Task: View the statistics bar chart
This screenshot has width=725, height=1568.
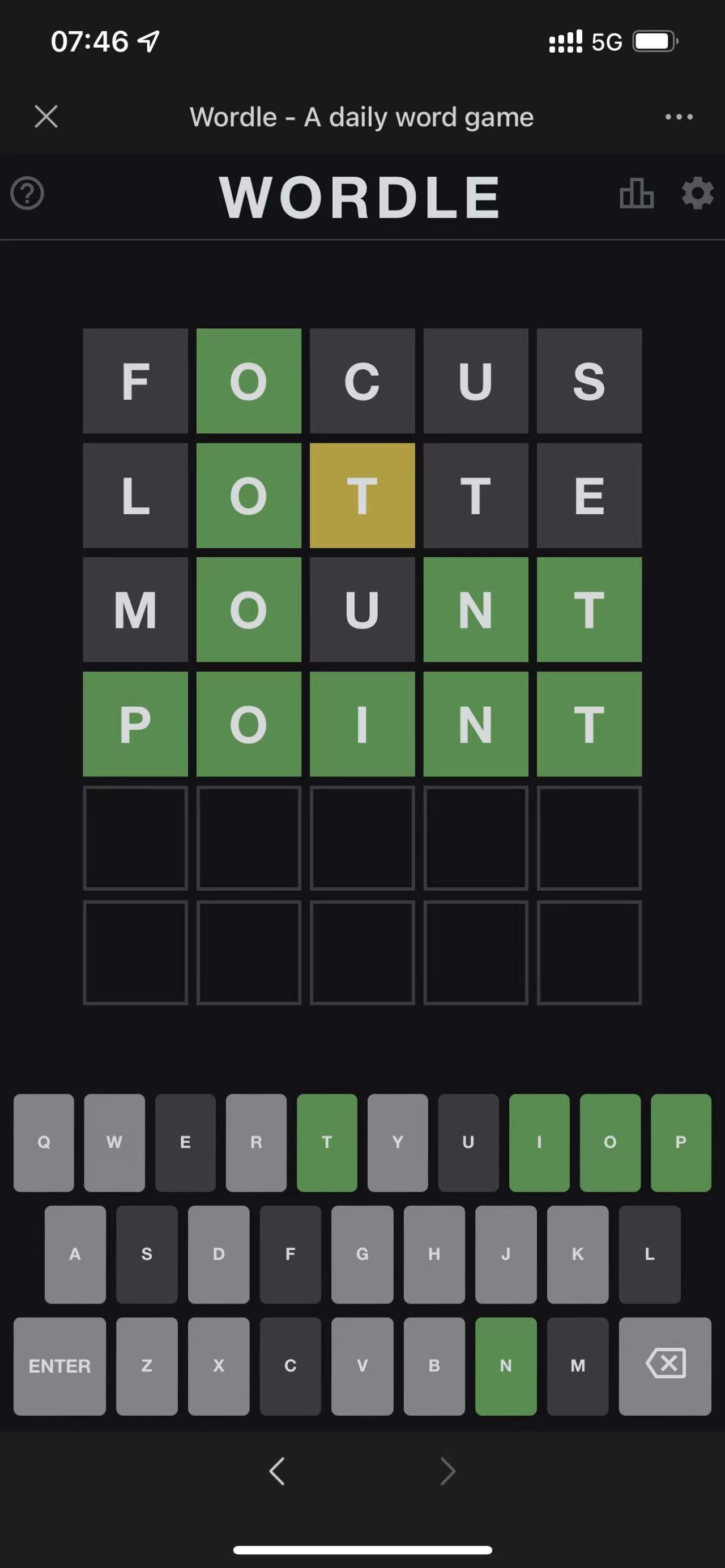Action: (636, 194)
